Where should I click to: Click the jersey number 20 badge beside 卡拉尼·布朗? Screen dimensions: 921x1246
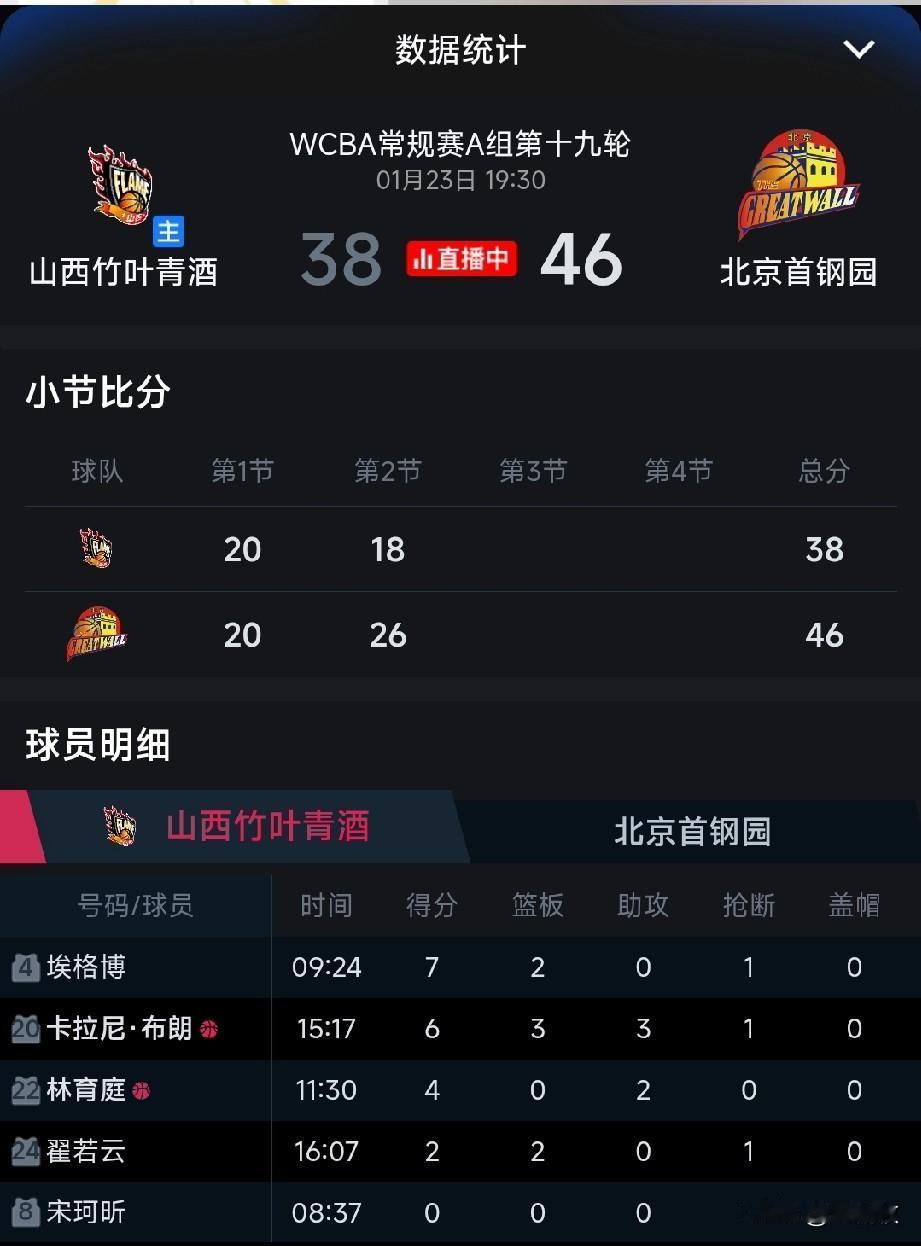tap(23, 1029)
